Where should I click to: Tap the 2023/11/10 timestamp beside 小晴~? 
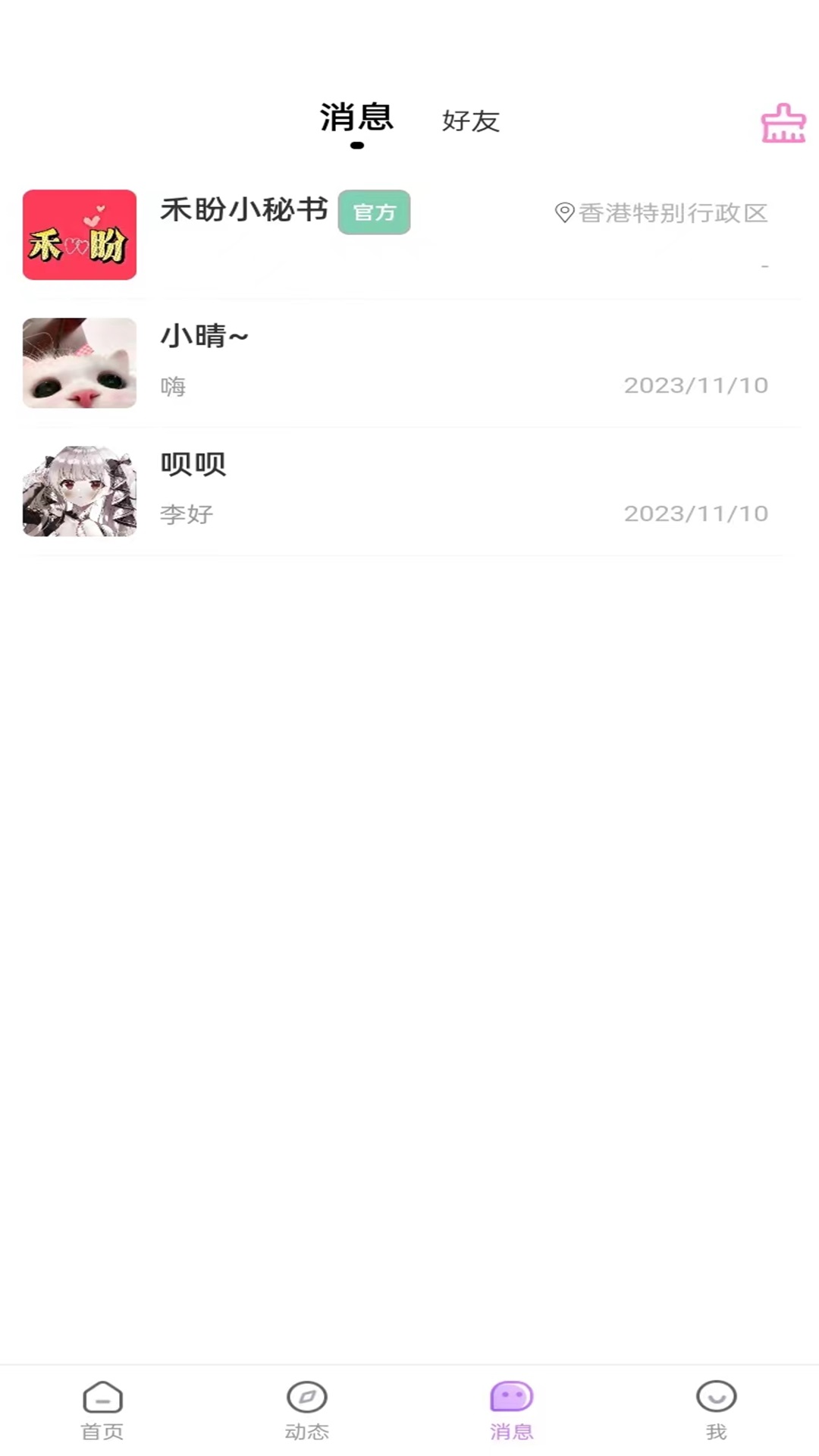[x=695, y=386]
